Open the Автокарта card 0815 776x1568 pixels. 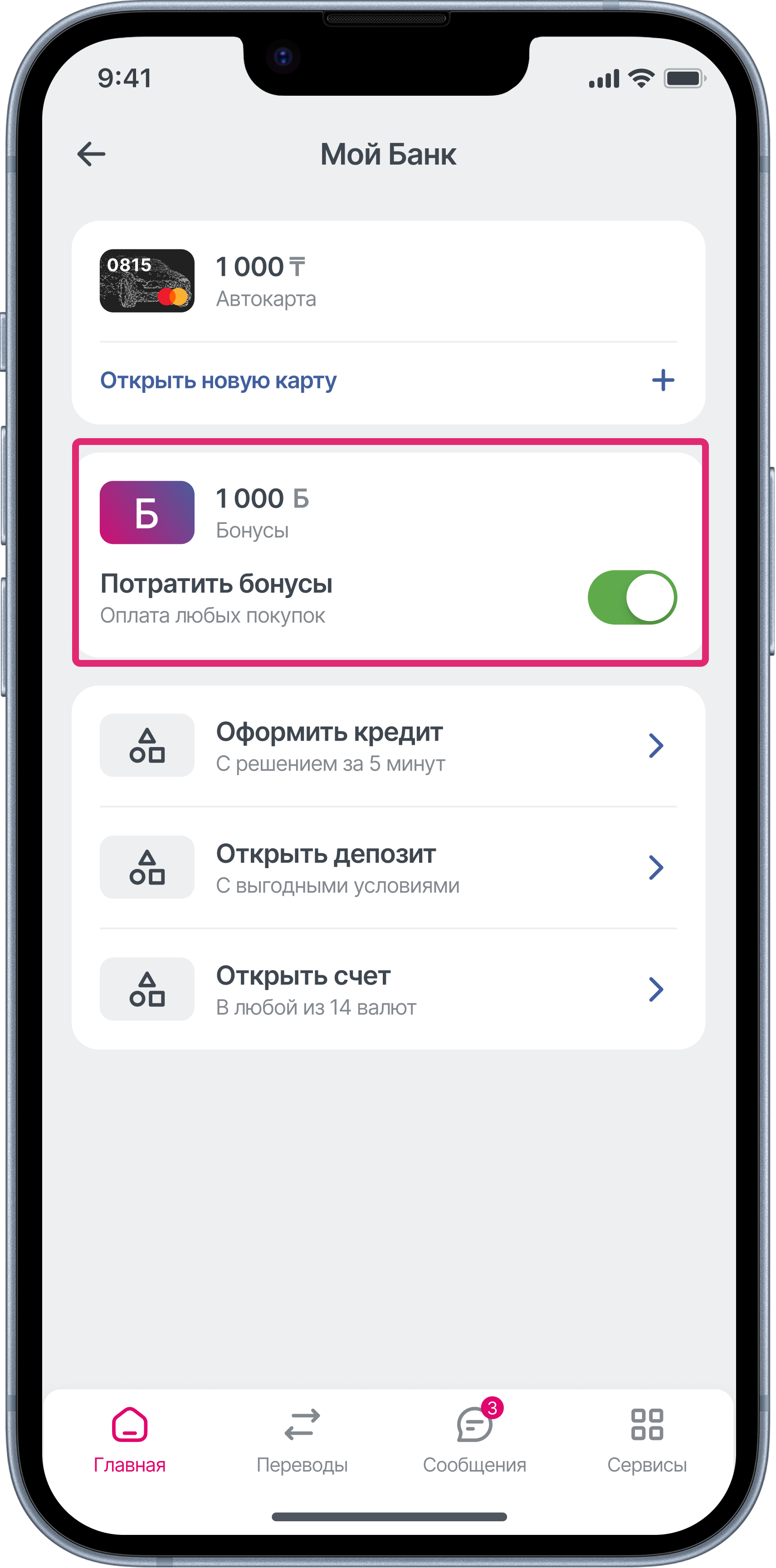147,281
